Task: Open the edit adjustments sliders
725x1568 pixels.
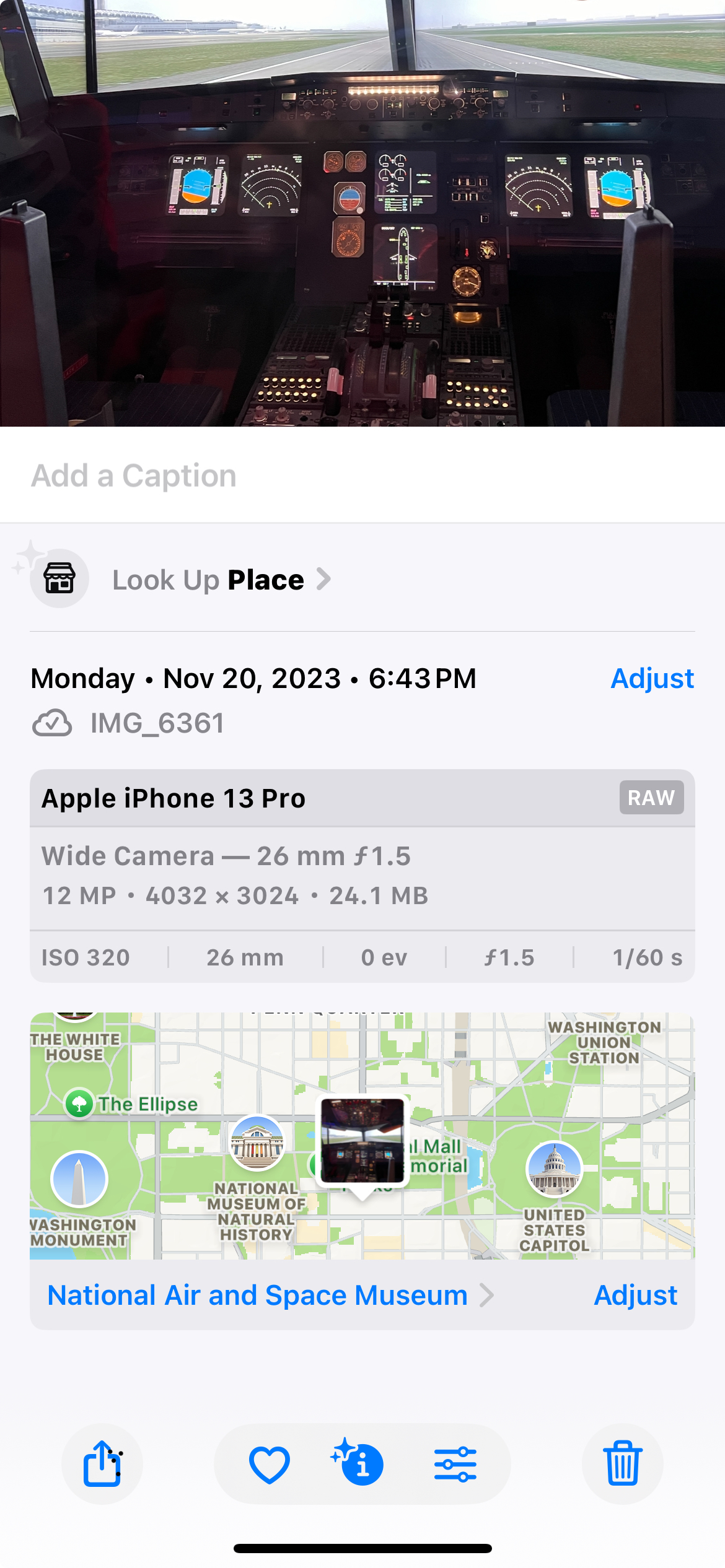Action: 455,1464
